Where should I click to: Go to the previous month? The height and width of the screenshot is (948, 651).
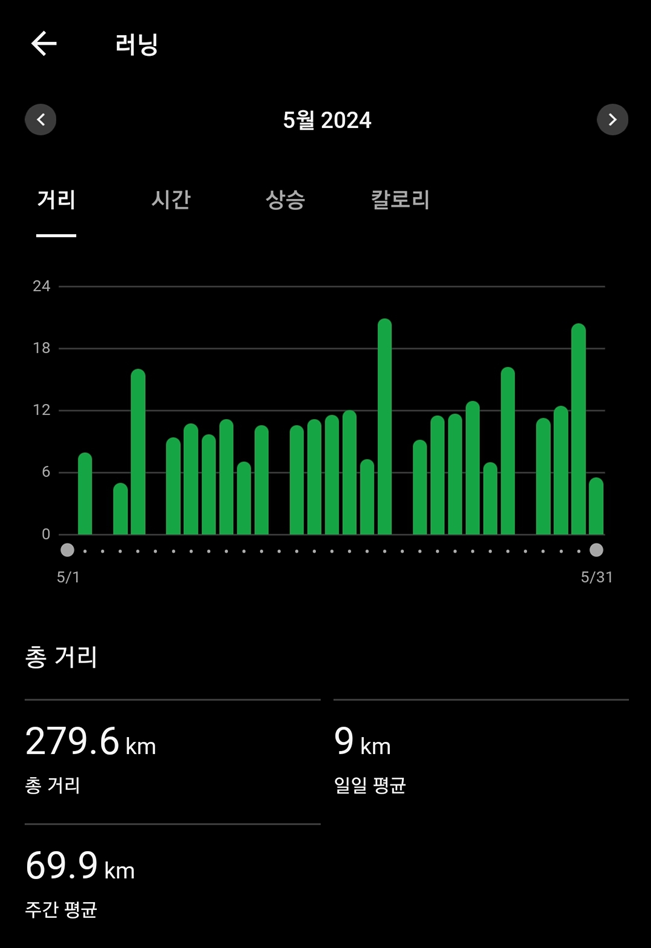pos(41,120)
